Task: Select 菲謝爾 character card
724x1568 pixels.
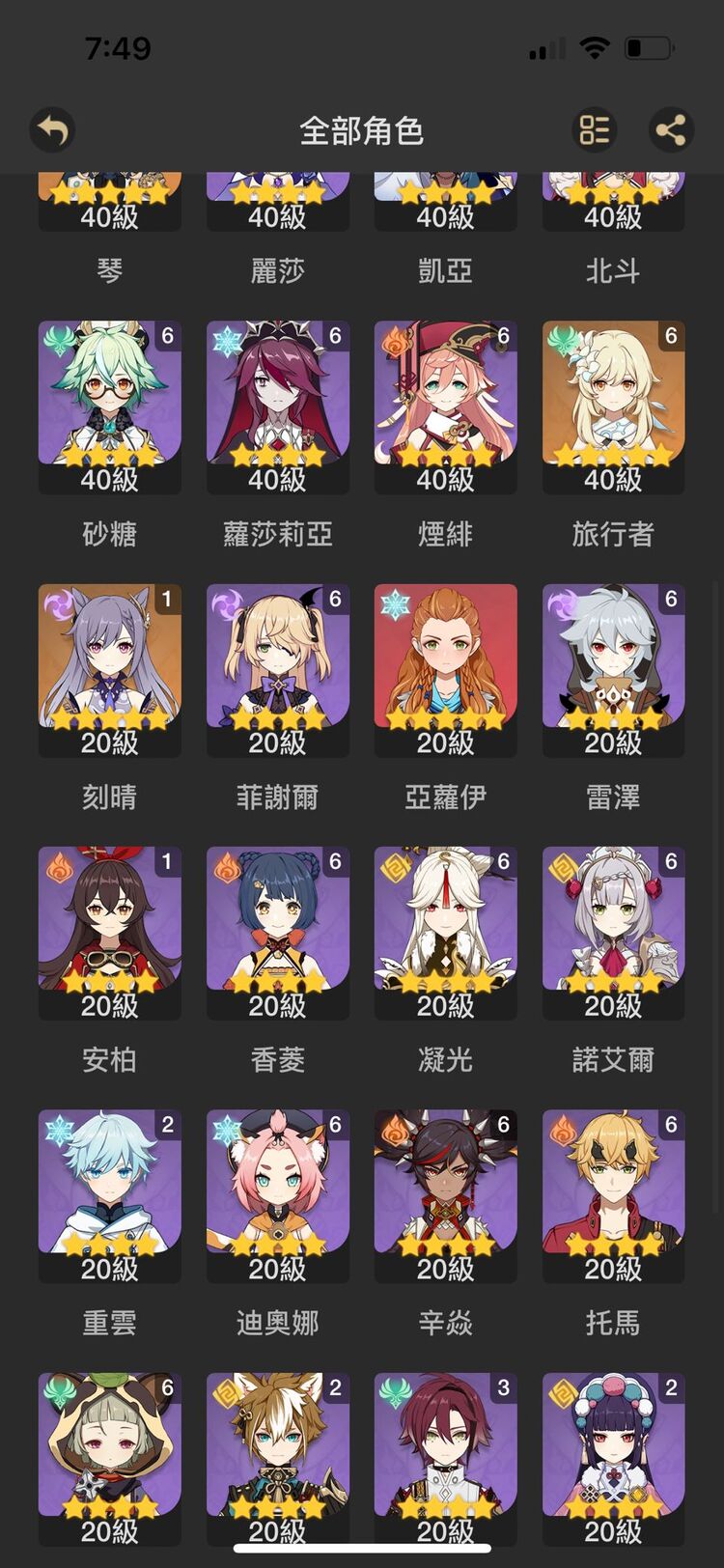Action: pyautogui.click(x=277, y=668)
